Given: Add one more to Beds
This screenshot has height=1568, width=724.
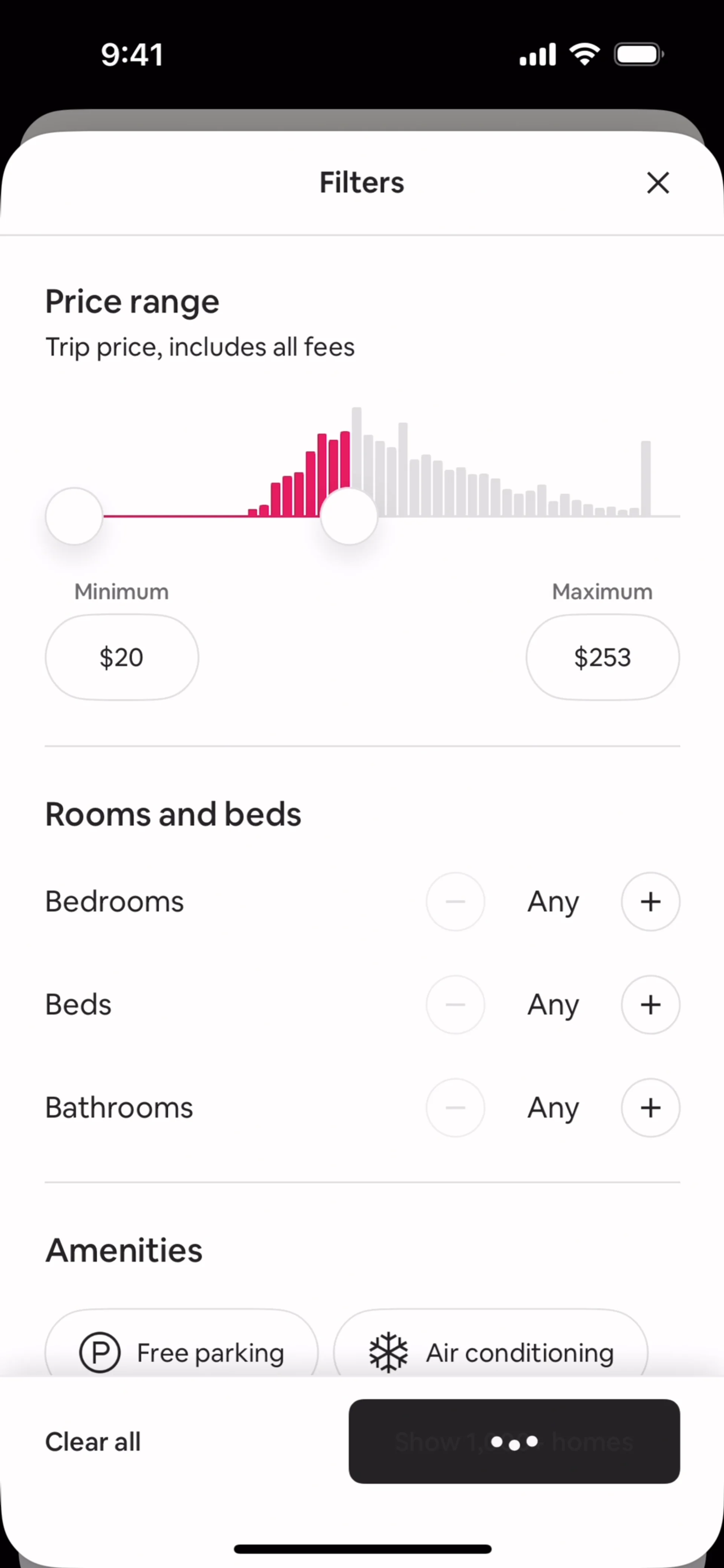Looking at the screenshot, I should click(x=650, y=1004).
